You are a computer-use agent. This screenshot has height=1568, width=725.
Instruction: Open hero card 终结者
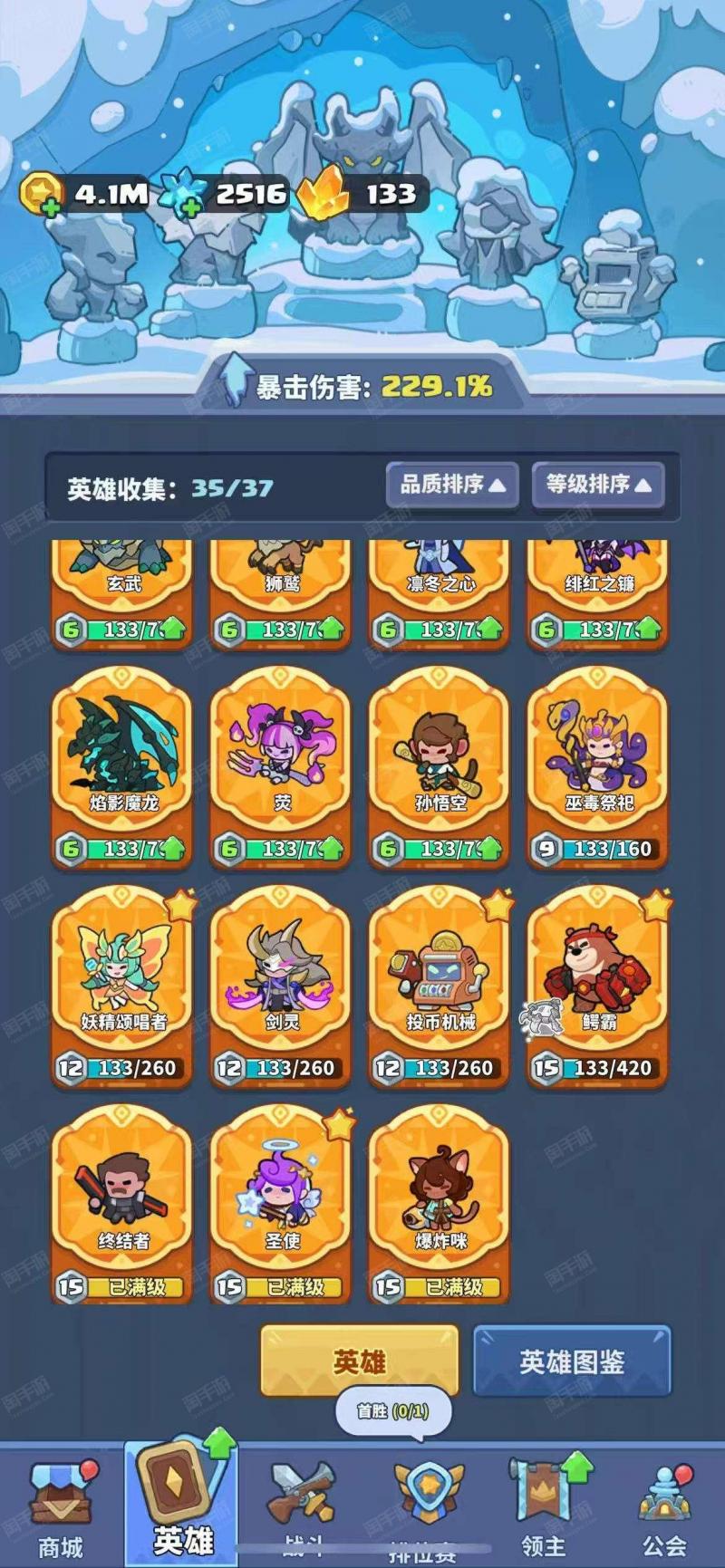[x=121, y=1206]
